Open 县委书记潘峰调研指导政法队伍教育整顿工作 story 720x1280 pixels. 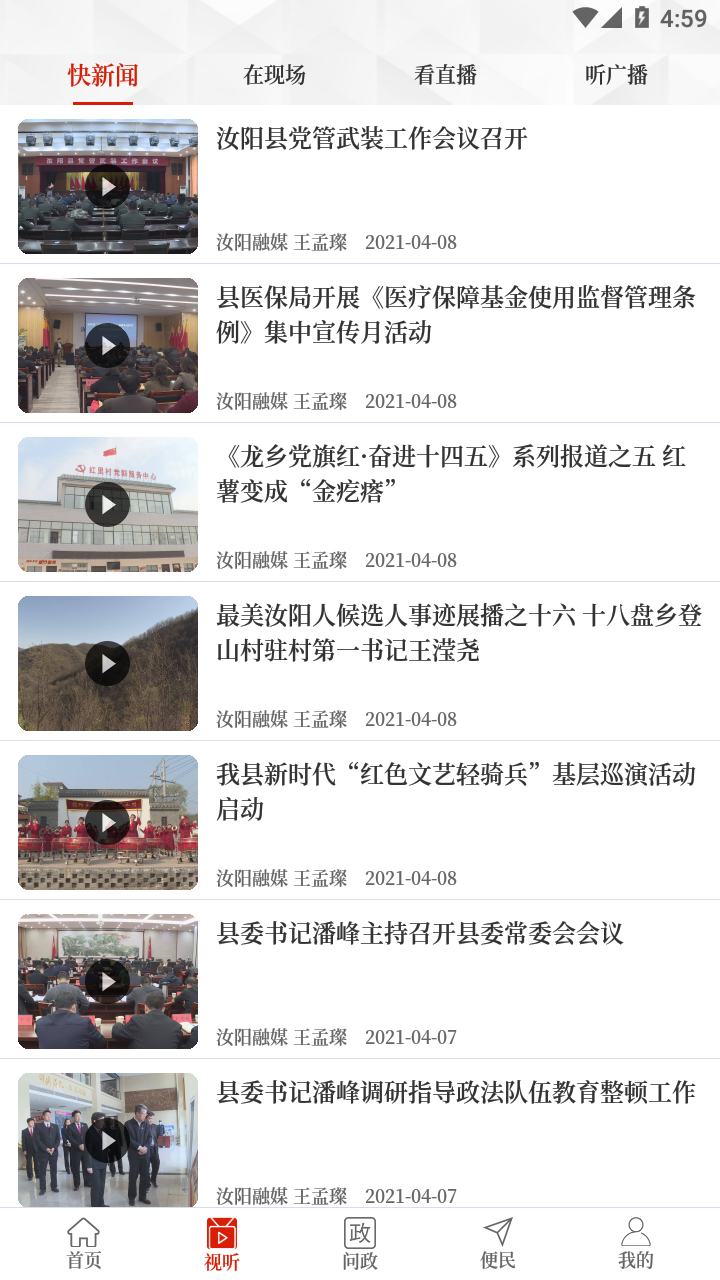pyautogui.click(x=455, y=1093)
